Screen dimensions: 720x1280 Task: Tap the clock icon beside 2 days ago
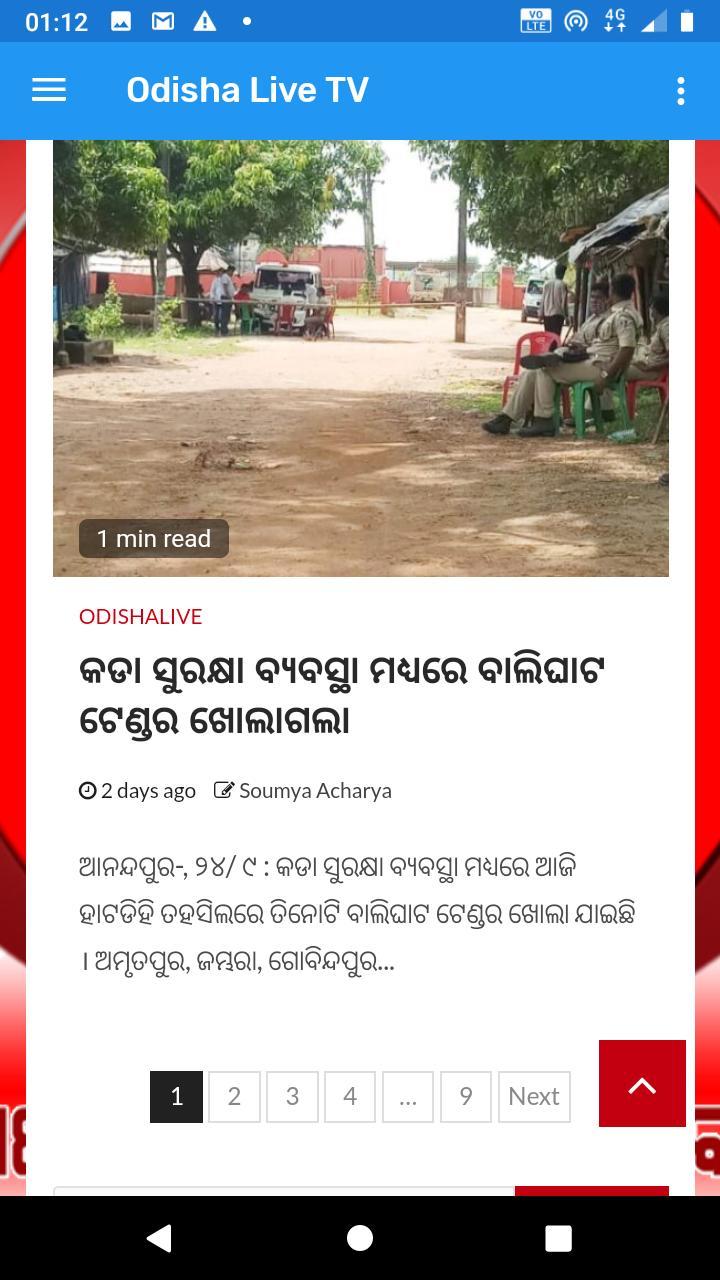86,790
